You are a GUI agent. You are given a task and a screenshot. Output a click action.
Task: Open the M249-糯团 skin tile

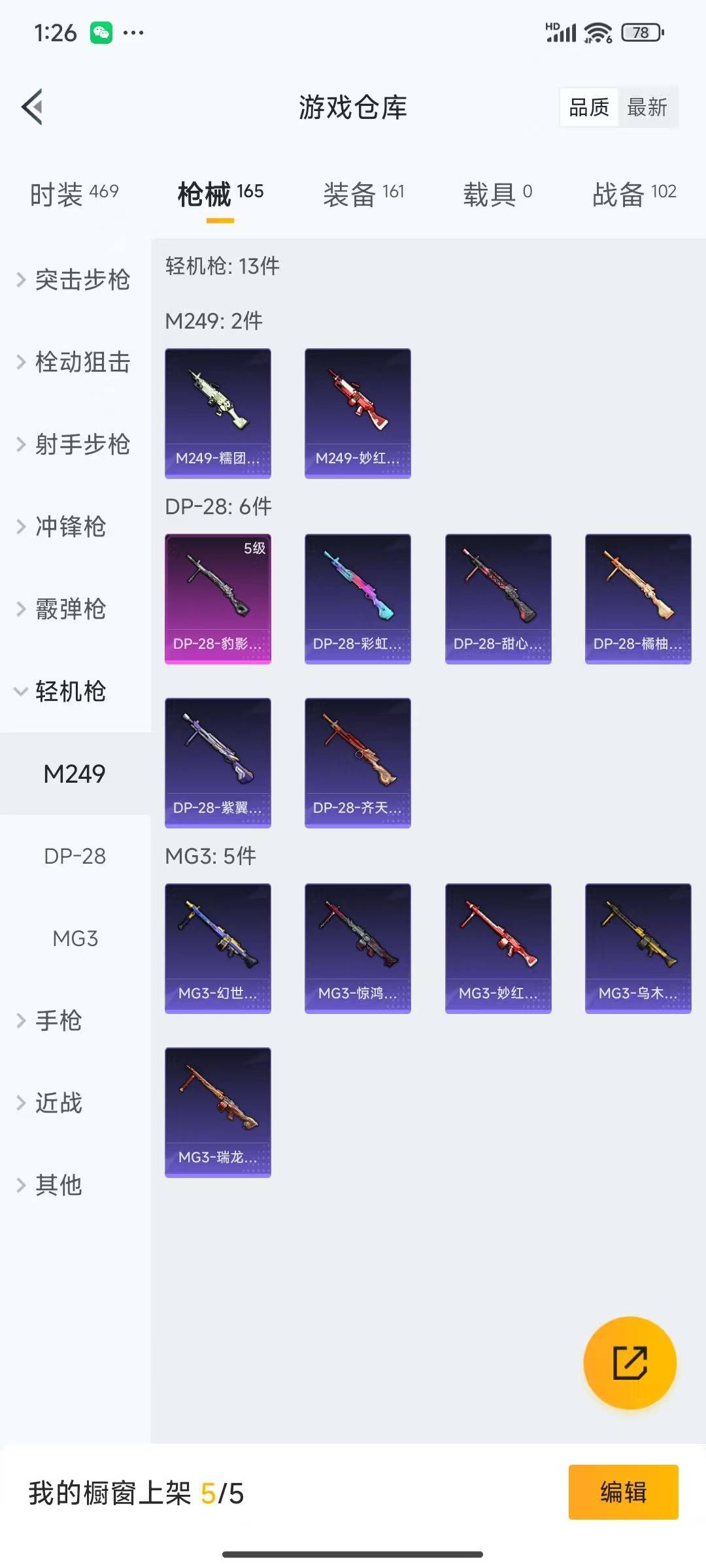point(218,413)
